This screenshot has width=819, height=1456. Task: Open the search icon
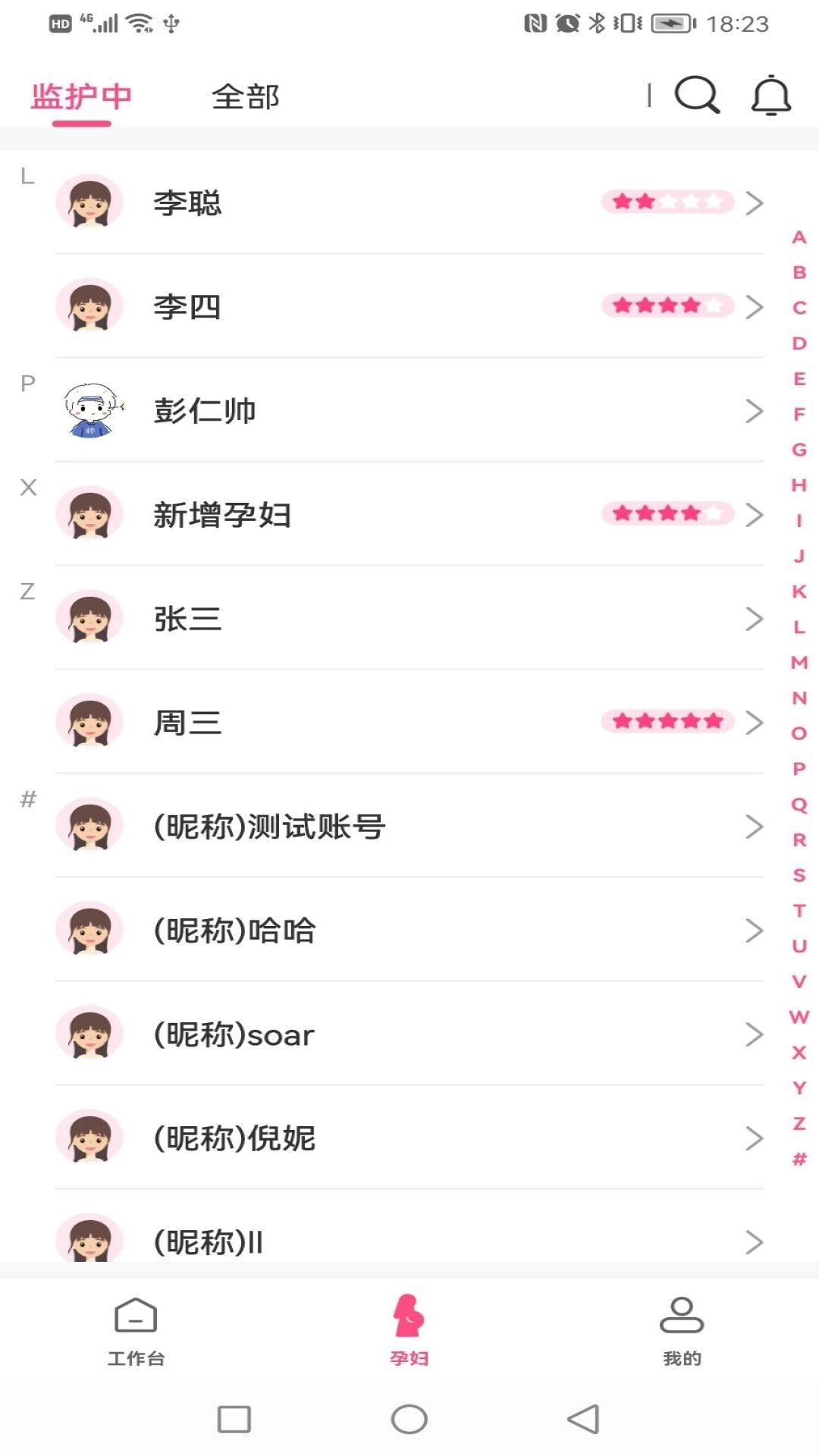tap(695, 96)
